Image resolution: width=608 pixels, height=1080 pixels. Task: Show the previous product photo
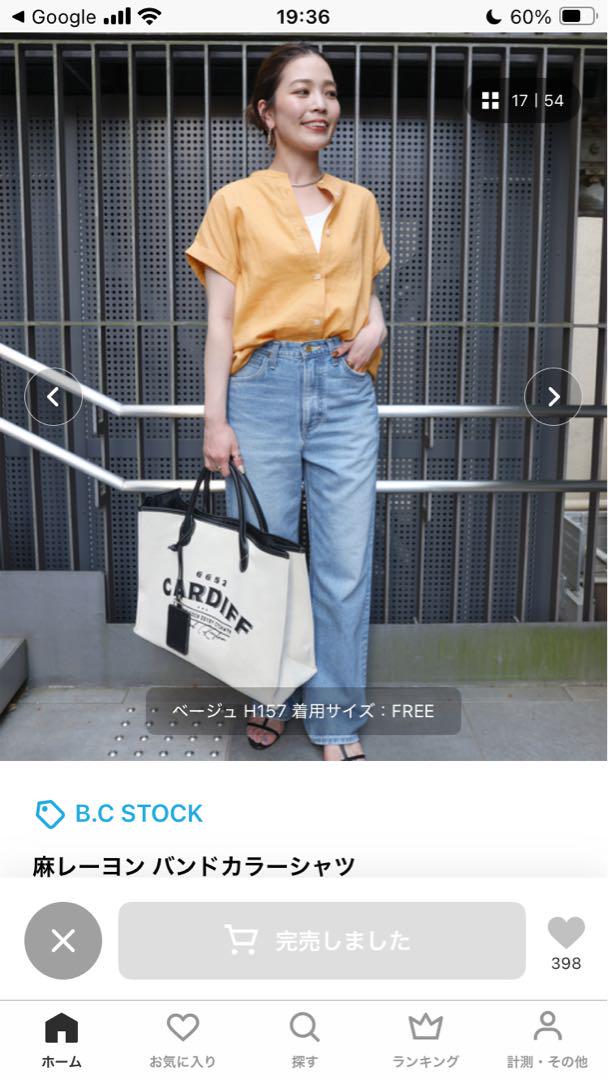pyautogui.click(x=53, y=396)
